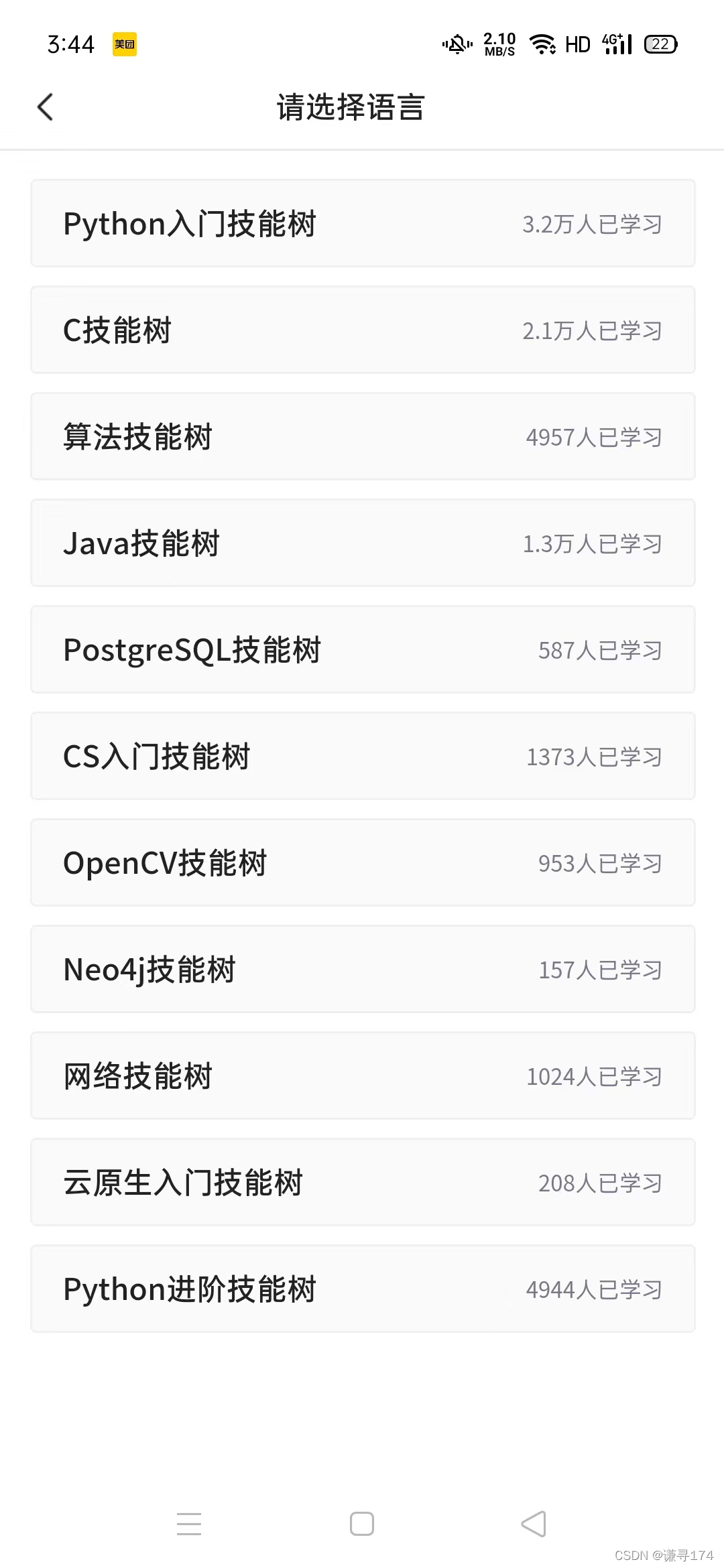Choose CS入门技能树
724x1568 pixels.
[362, 757]
